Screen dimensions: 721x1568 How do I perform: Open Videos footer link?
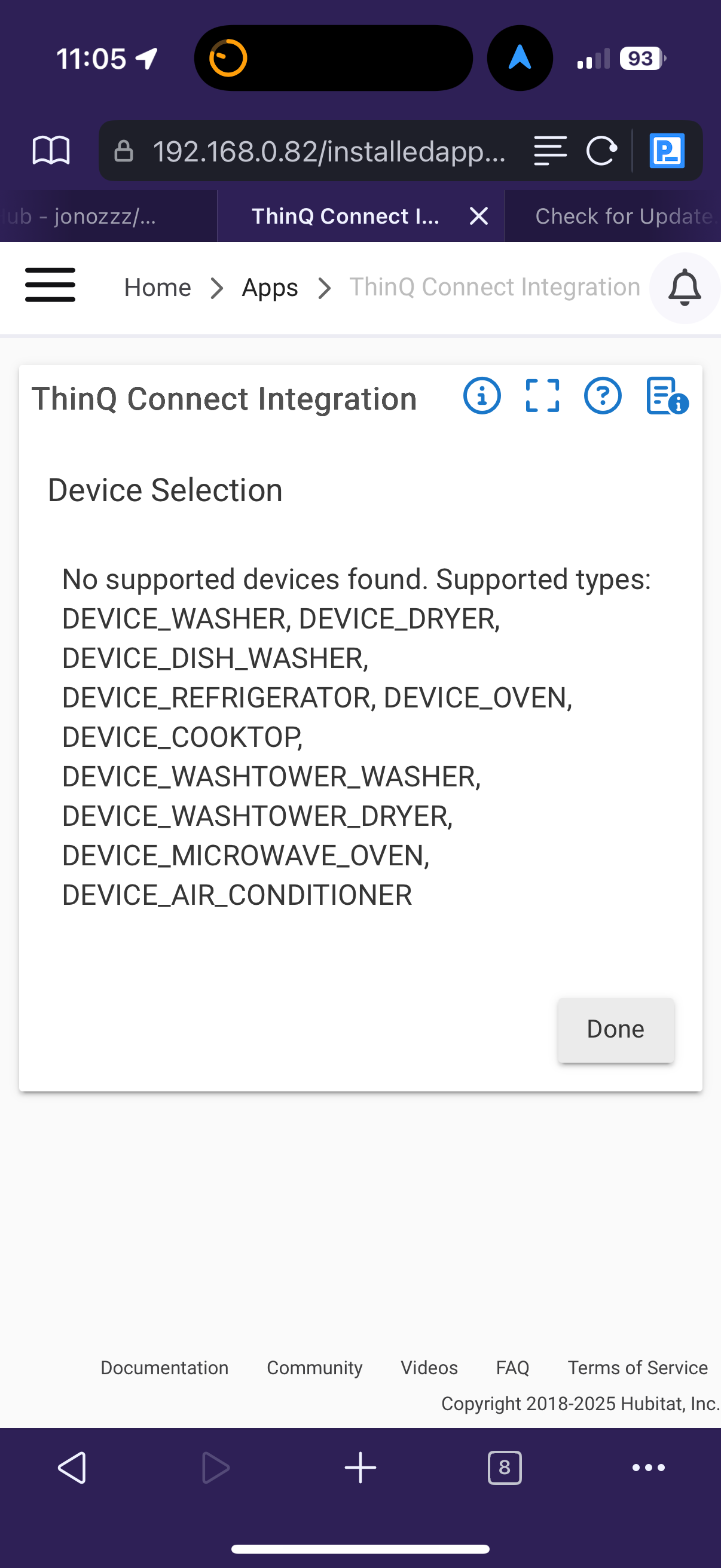click(429, 1368)
